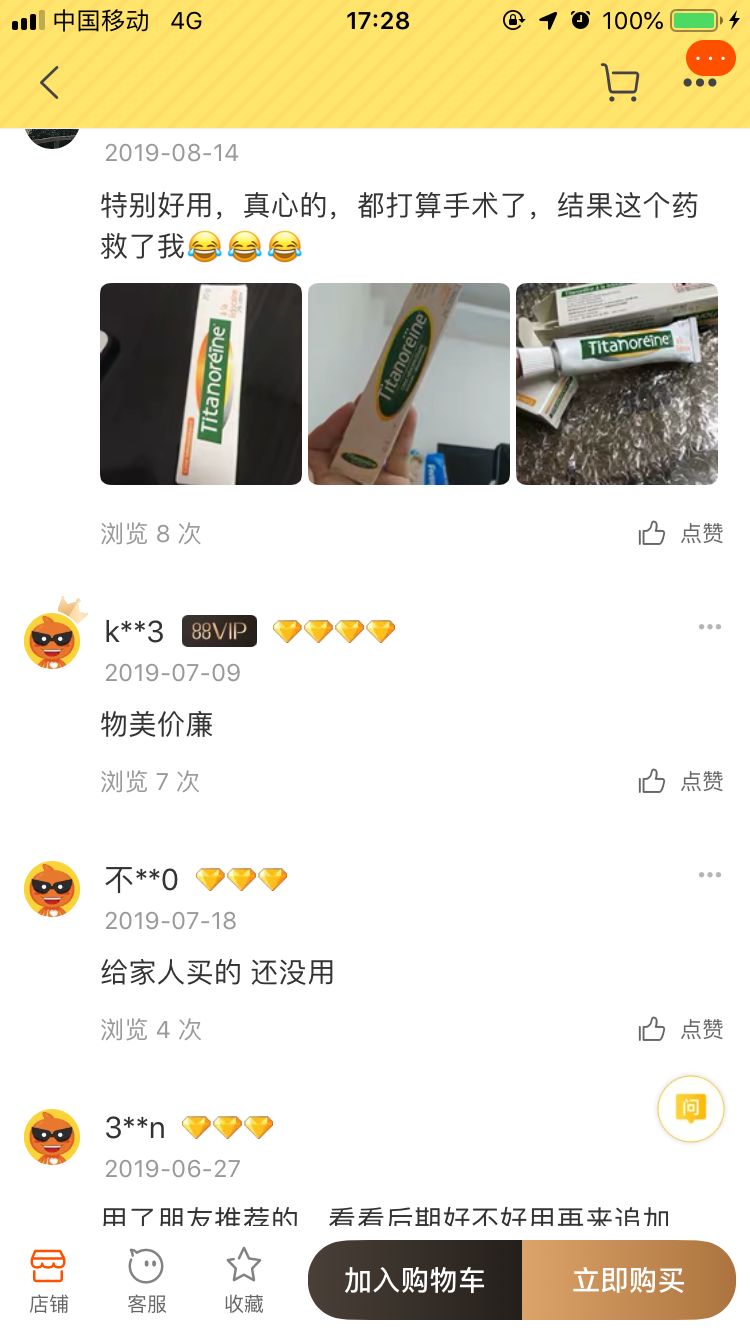Open the three-dot menu beside k**3's review
The image size is (750, 1334).
[710, 626]
